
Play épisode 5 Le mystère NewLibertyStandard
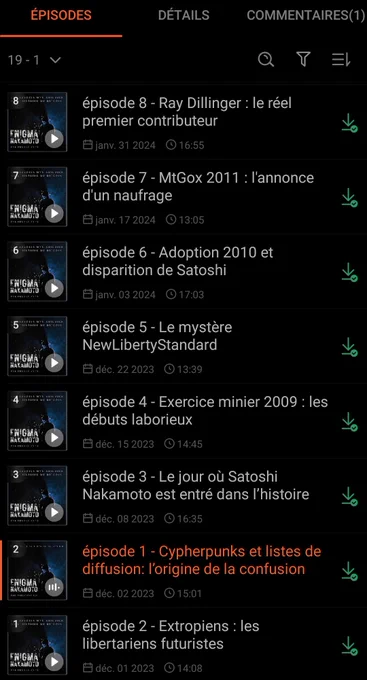pos(54,363)
